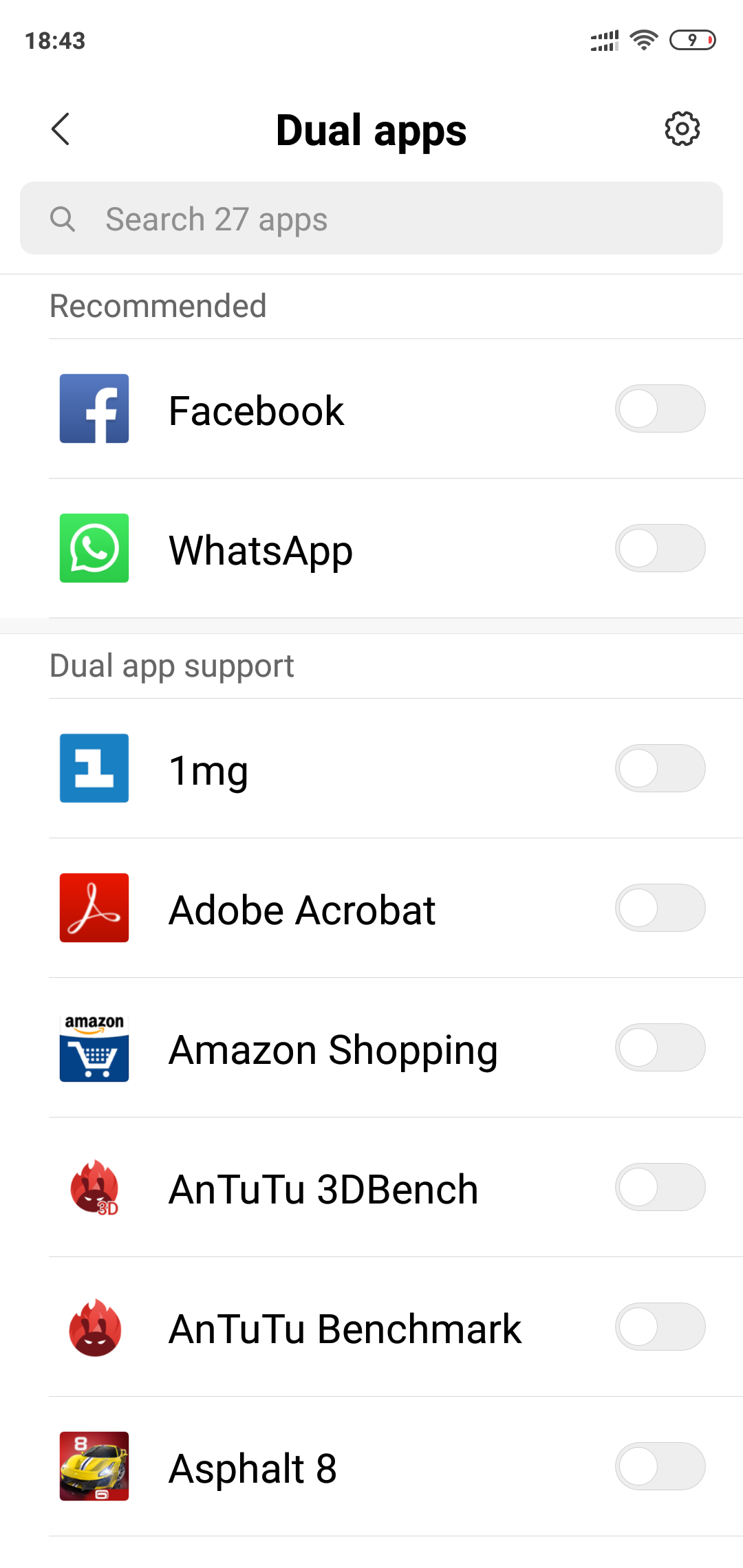Enable dual app for Facebook

(x=660, y=409)
